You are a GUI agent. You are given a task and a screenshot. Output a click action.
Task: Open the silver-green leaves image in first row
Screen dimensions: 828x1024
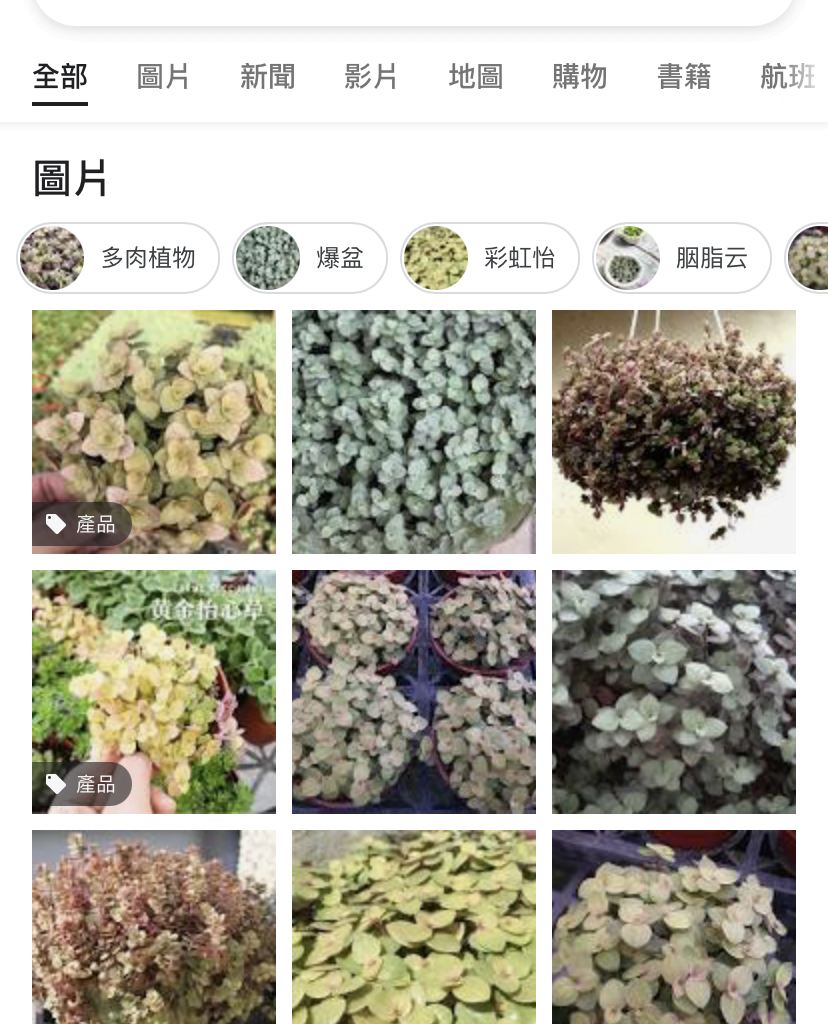click(x=413, y=431)
